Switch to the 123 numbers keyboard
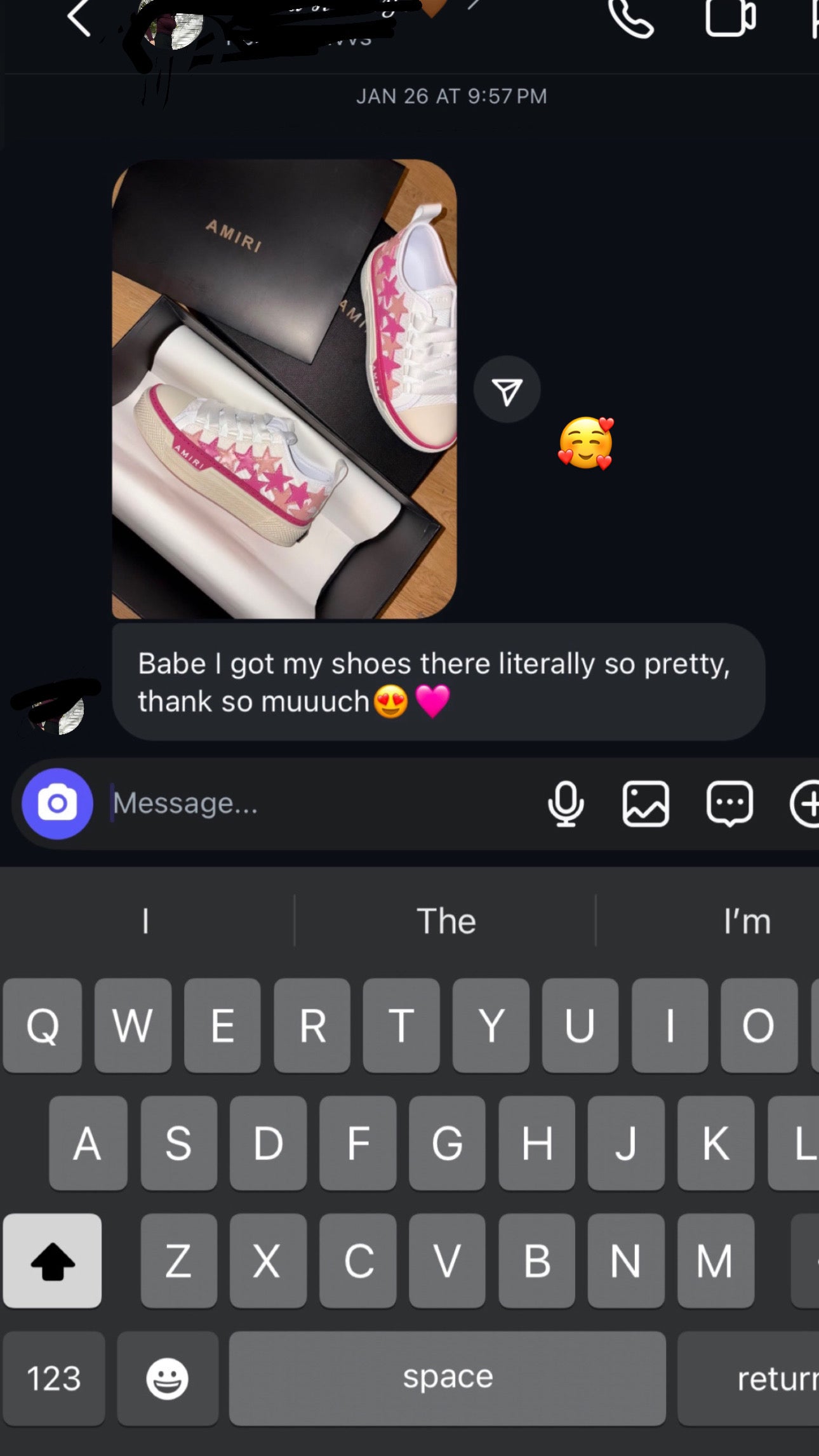 pyautogui.click(x=54, y=1379)
